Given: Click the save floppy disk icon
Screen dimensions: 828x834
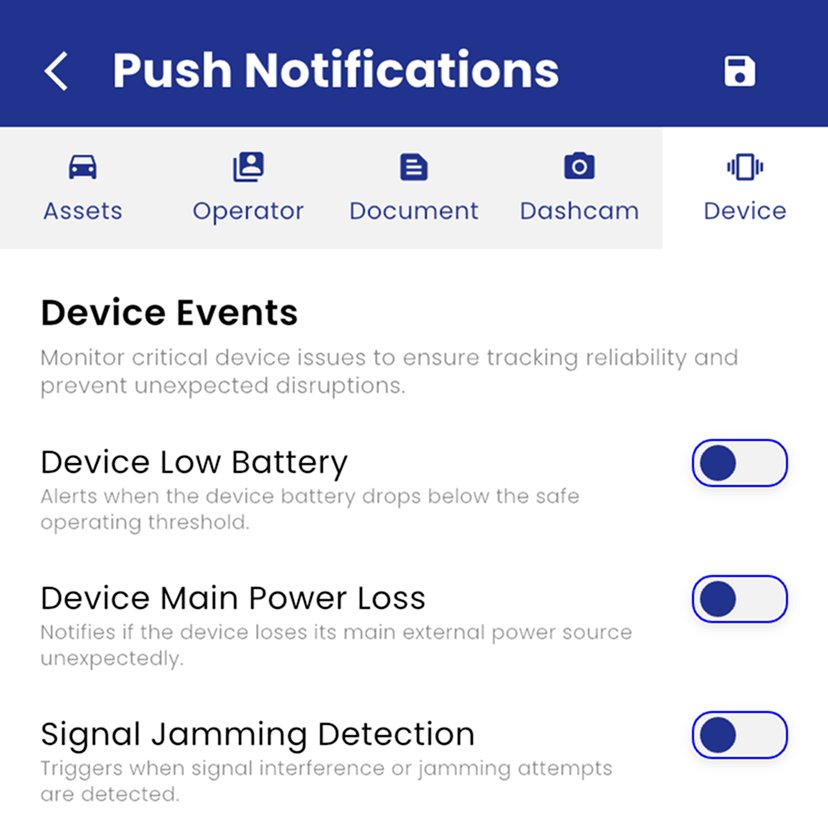Looking at the screenshot, I should tap(738, 70).
